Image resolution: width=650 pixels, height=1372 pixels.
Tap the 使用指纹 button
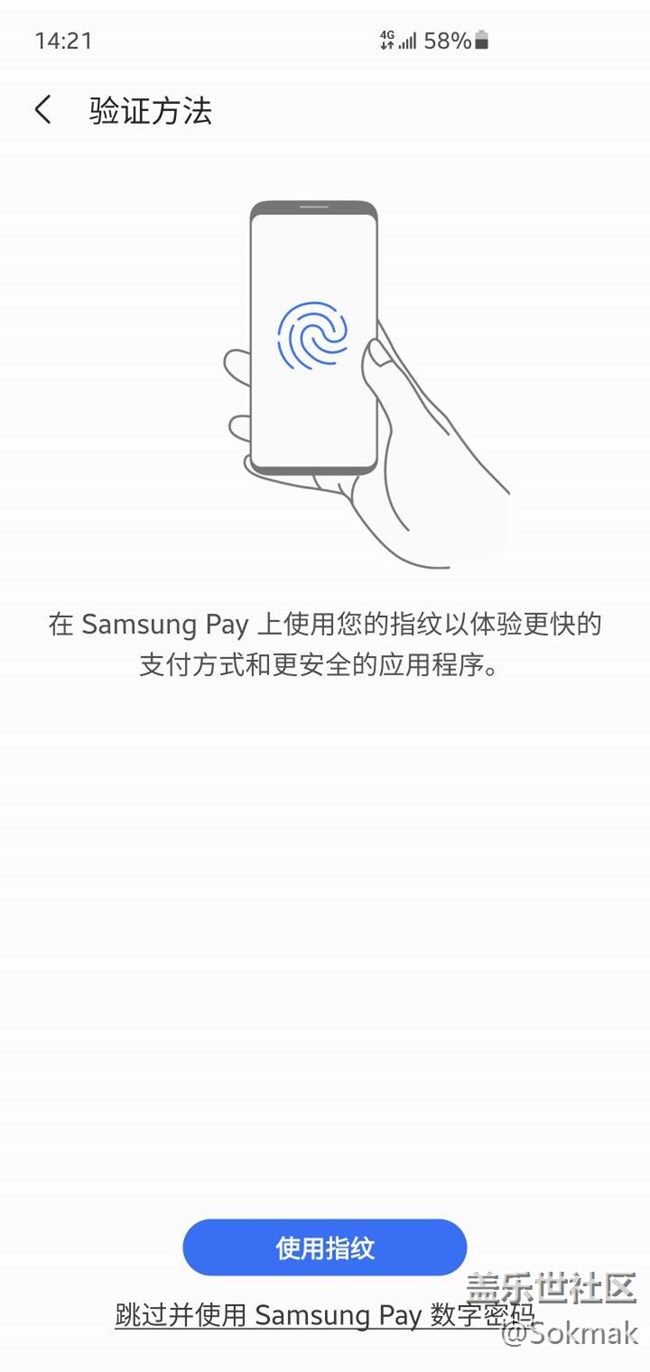(325, 1247)
